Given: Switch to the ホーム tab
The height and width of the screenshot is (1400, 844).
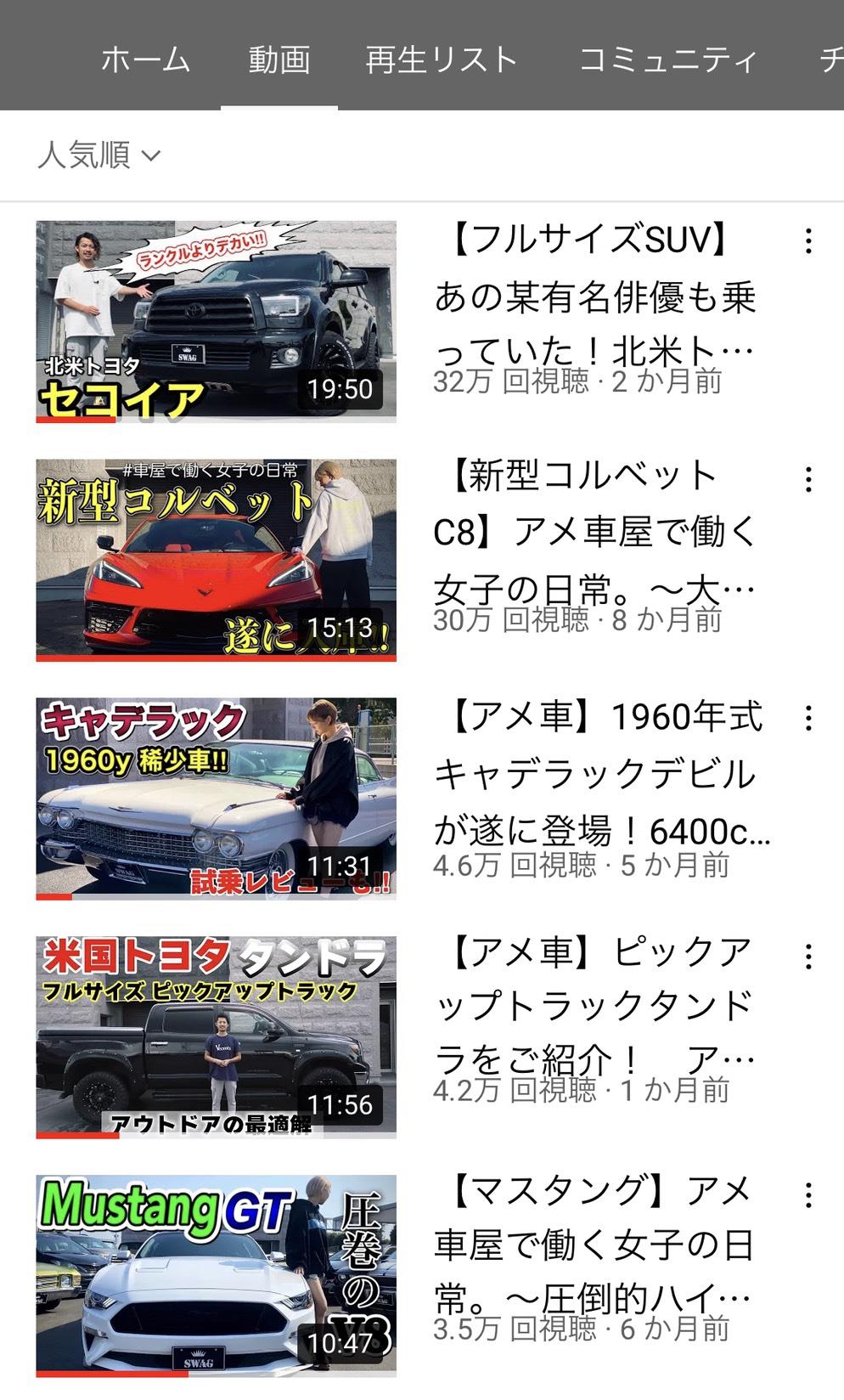Looking at the screenshot, I should (145, 59).
